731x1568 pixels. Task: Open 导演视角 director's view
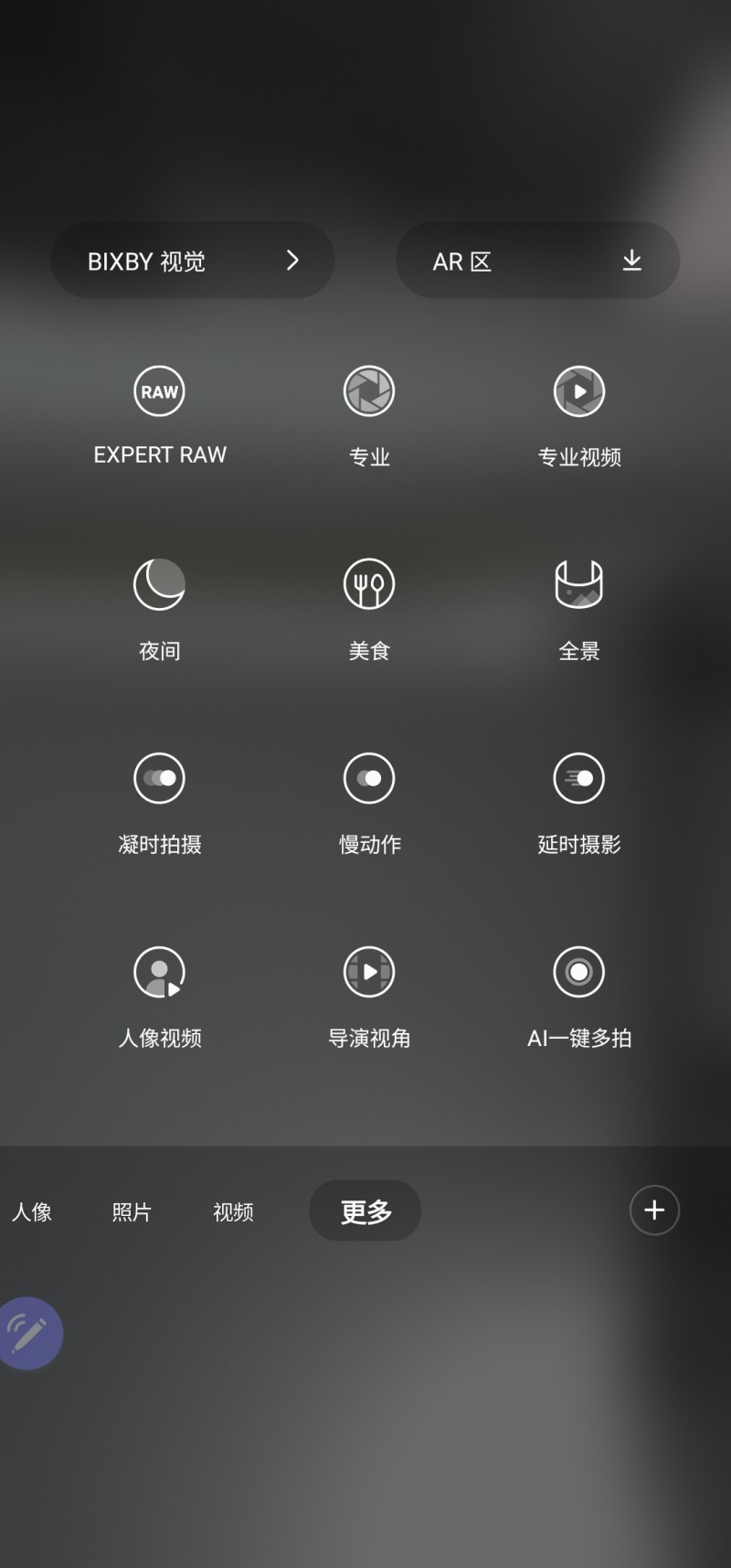(x=369, y=973)
